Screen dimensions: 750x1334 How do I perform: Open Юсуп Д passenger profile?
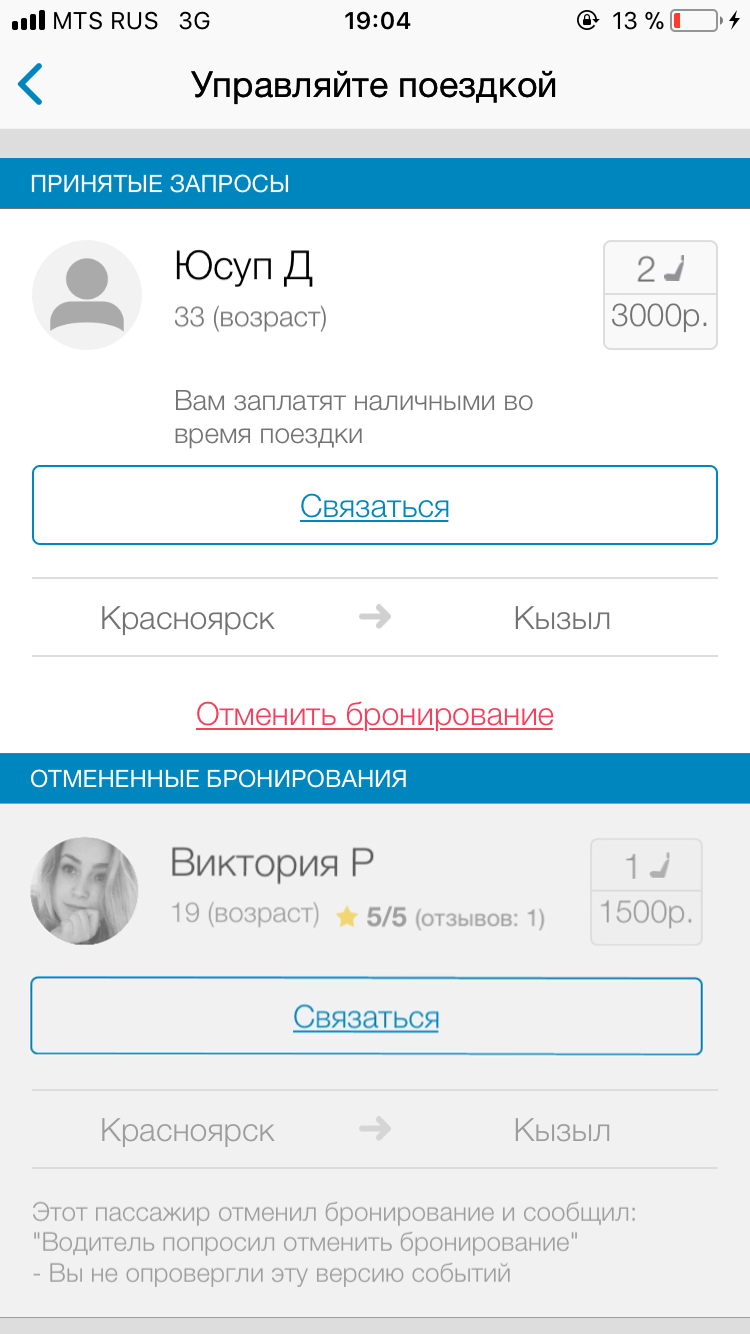pos(243,266)
